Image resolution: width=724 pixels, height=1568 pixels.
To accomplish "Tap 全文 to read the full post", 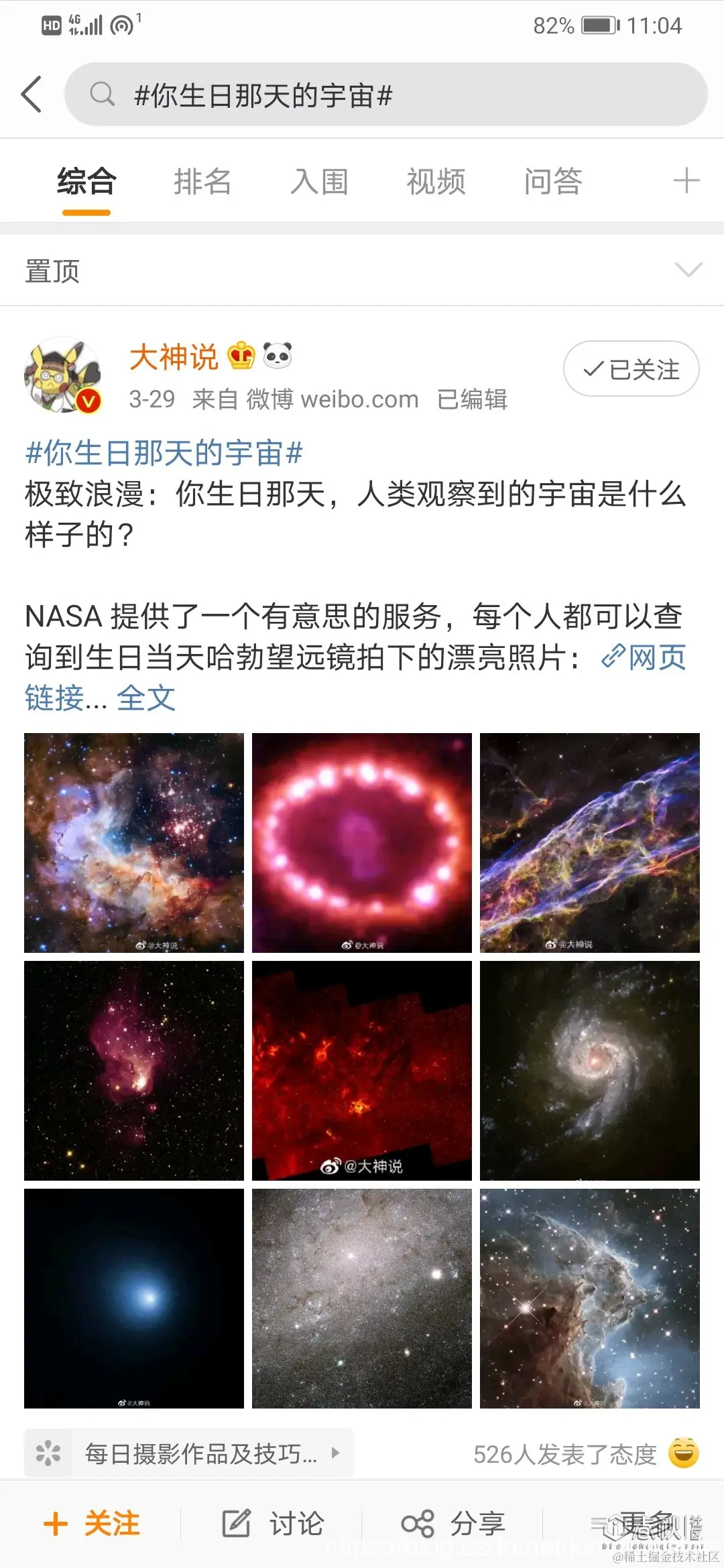I will click(144, 698).
